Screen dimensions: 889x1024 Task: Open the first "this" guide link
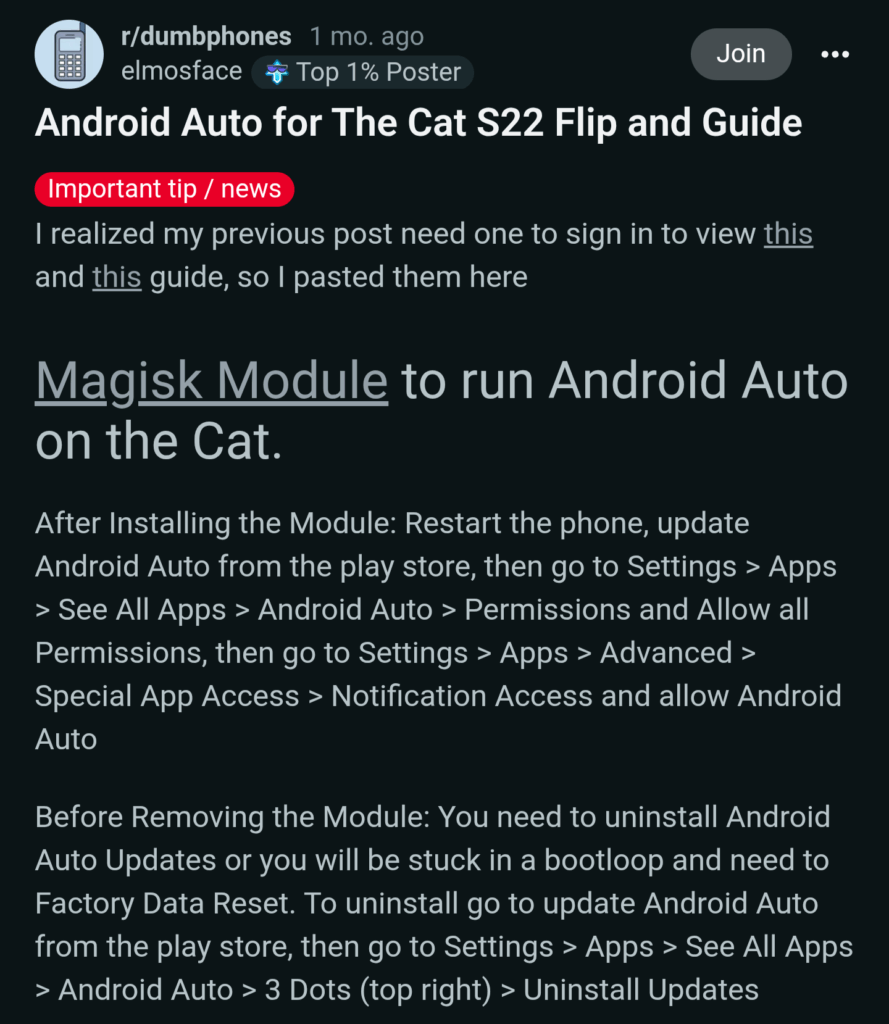click(x=788, y=234)
